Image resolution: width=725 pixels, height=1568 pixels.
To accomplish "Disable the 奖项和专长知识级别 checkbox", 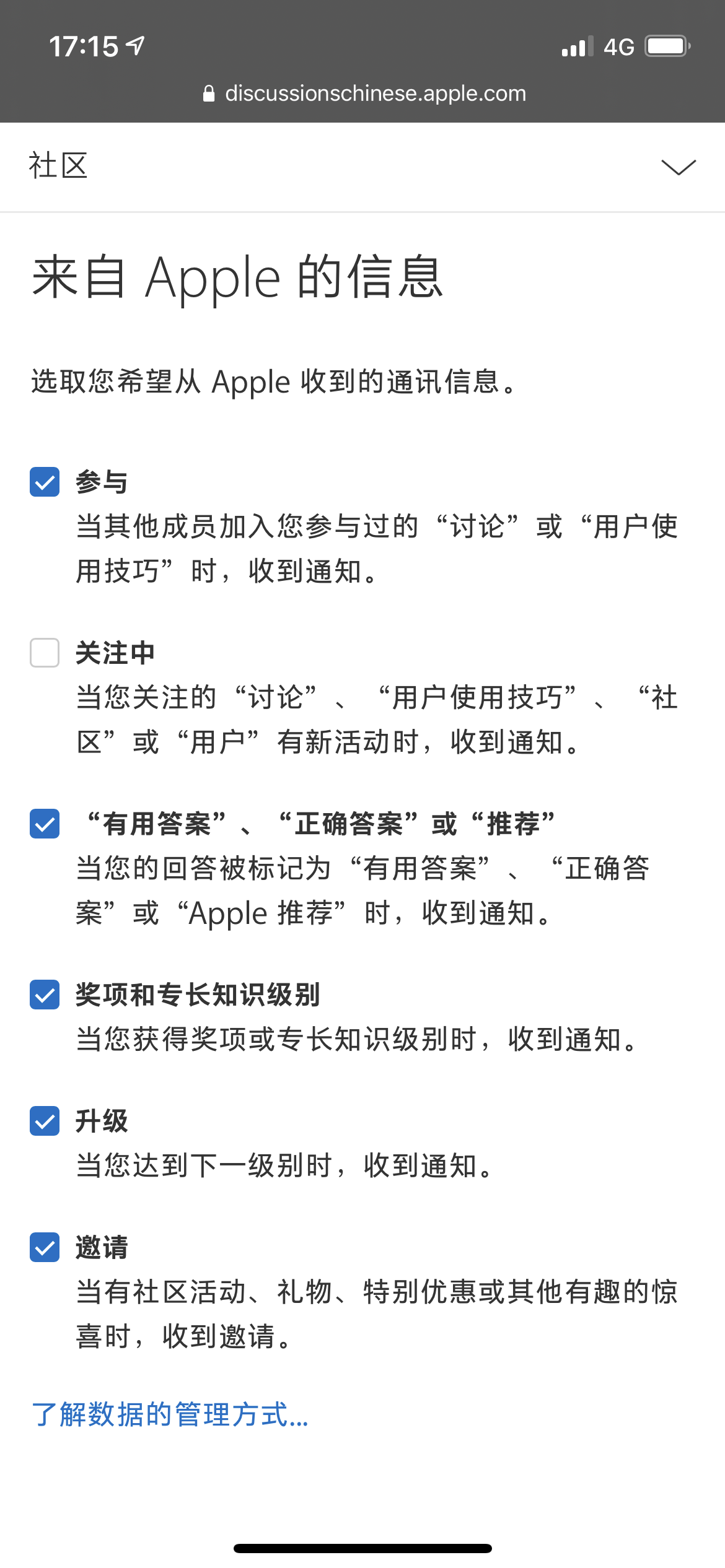I will coord(45,995).
